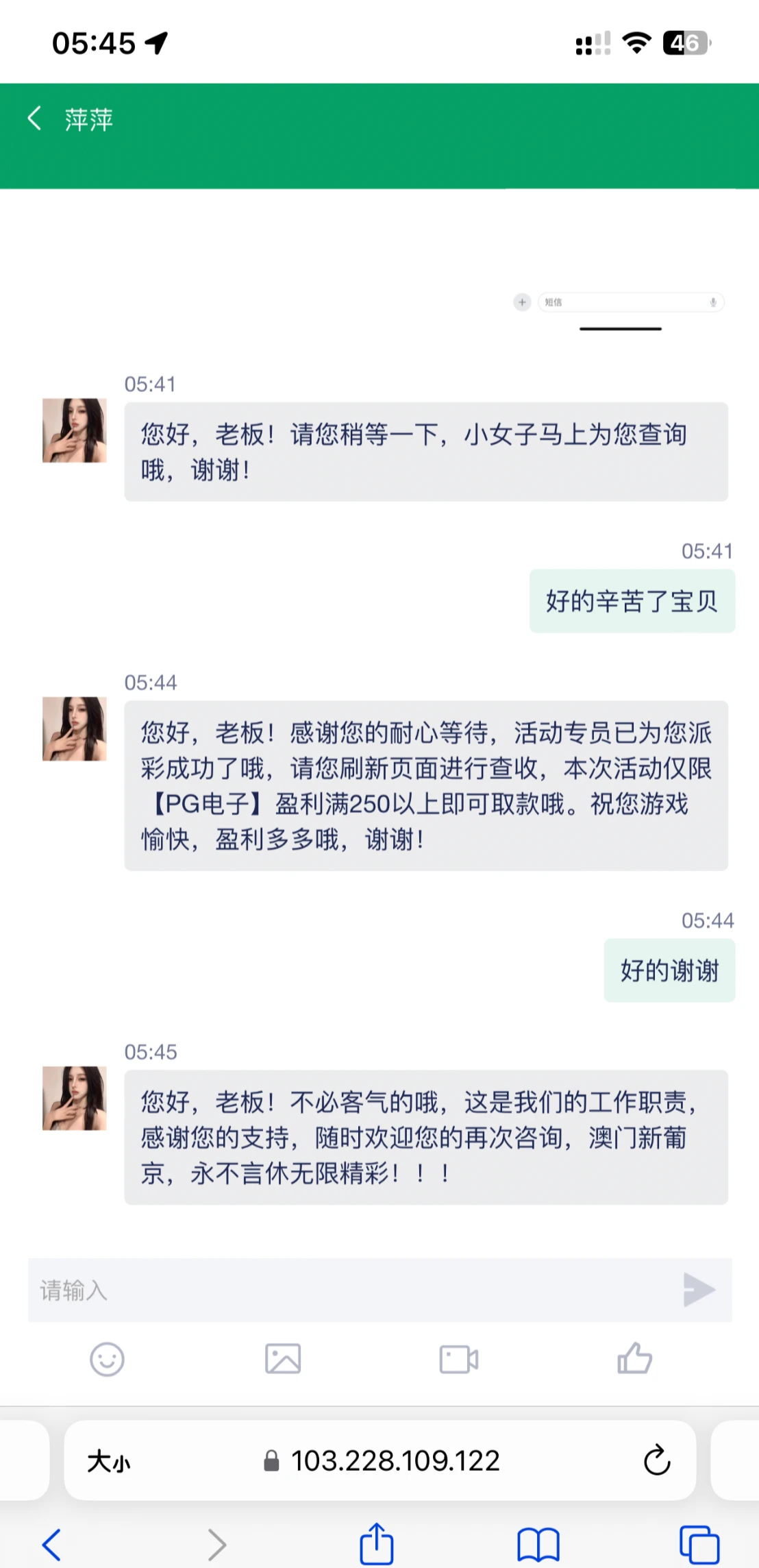Go back from the 萍萍 chat
Viewport: 759px width, 1568px height.
click(34, 119)
